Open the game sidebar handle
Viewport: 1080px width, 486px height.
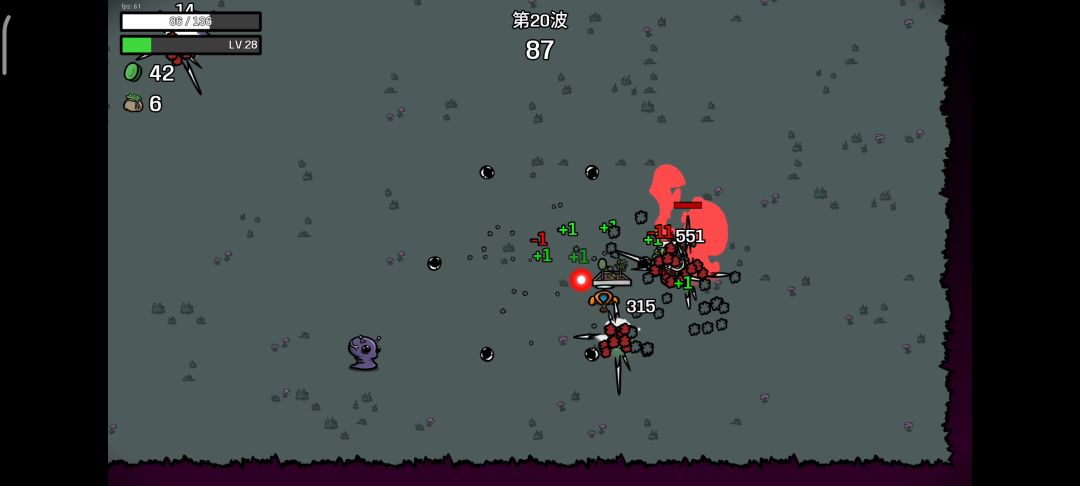coord(6,45)
